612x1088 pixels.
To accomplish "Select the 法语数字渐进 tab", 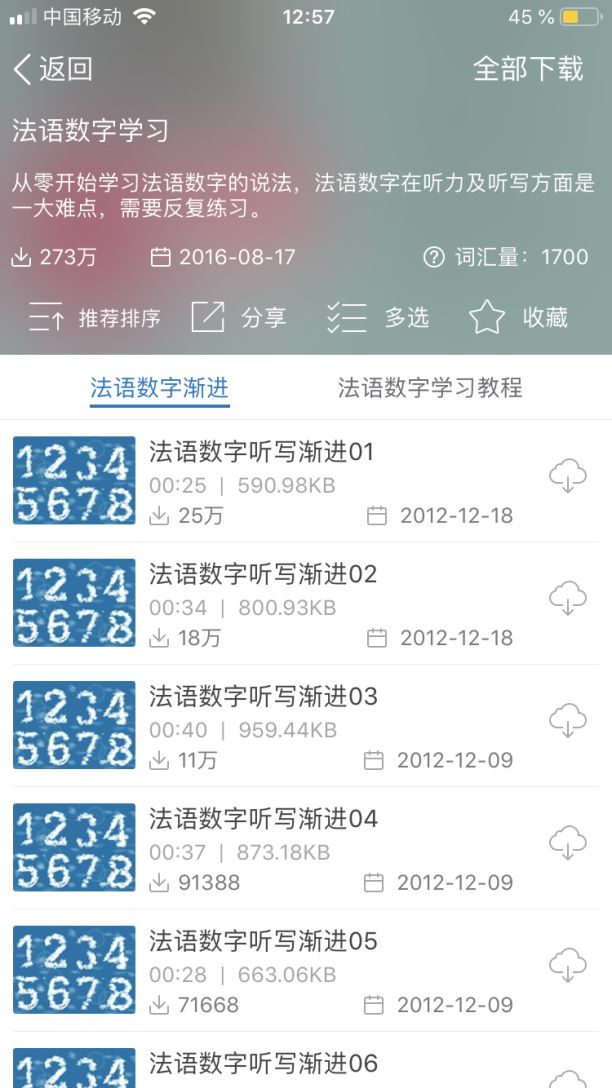I will click(x=160, y=388).
